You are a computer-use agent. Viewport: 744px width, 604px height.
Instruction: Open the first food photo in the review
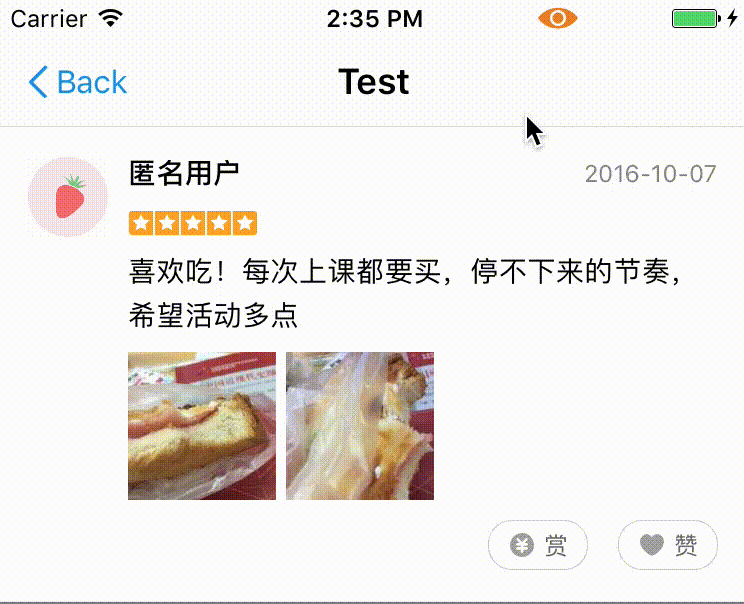click(202, 426)
